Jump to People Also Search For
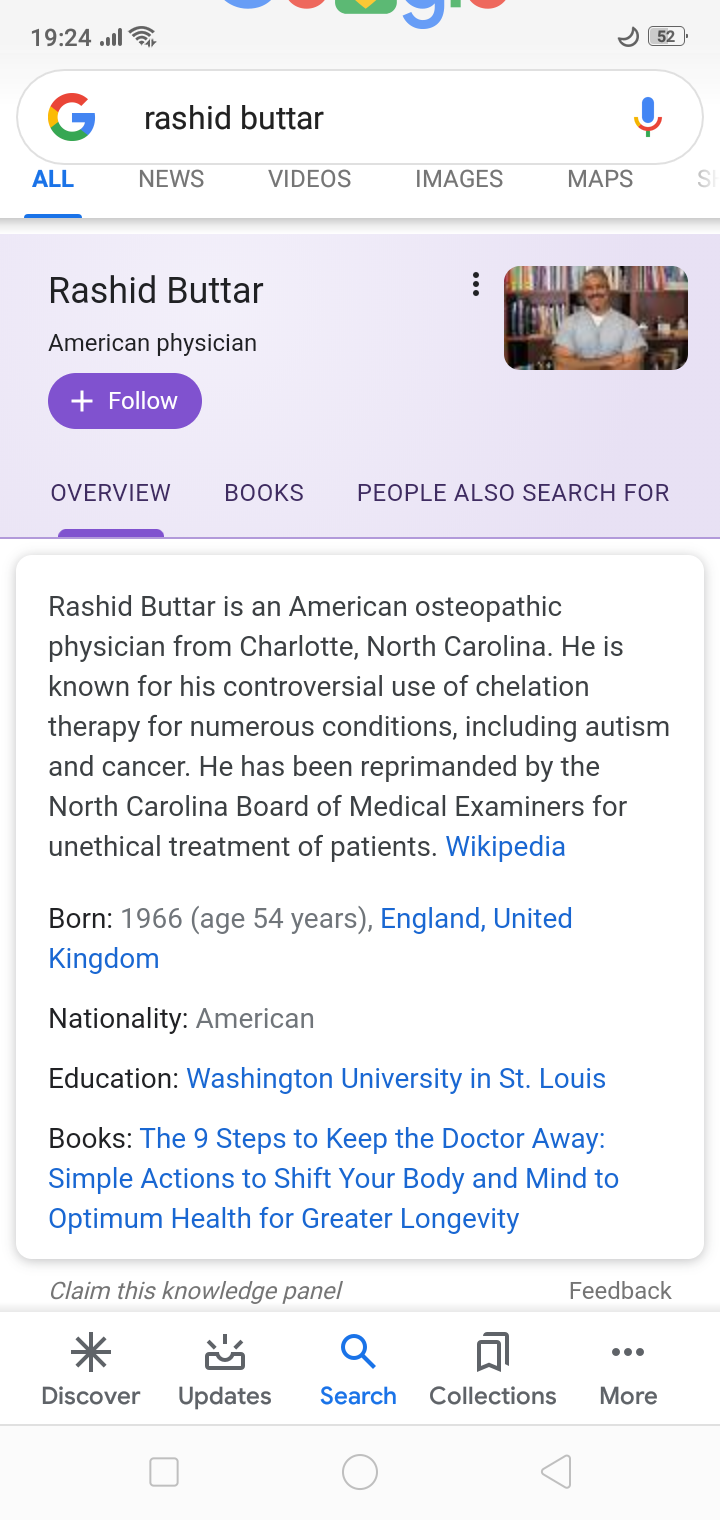 [x=513, y=493]
